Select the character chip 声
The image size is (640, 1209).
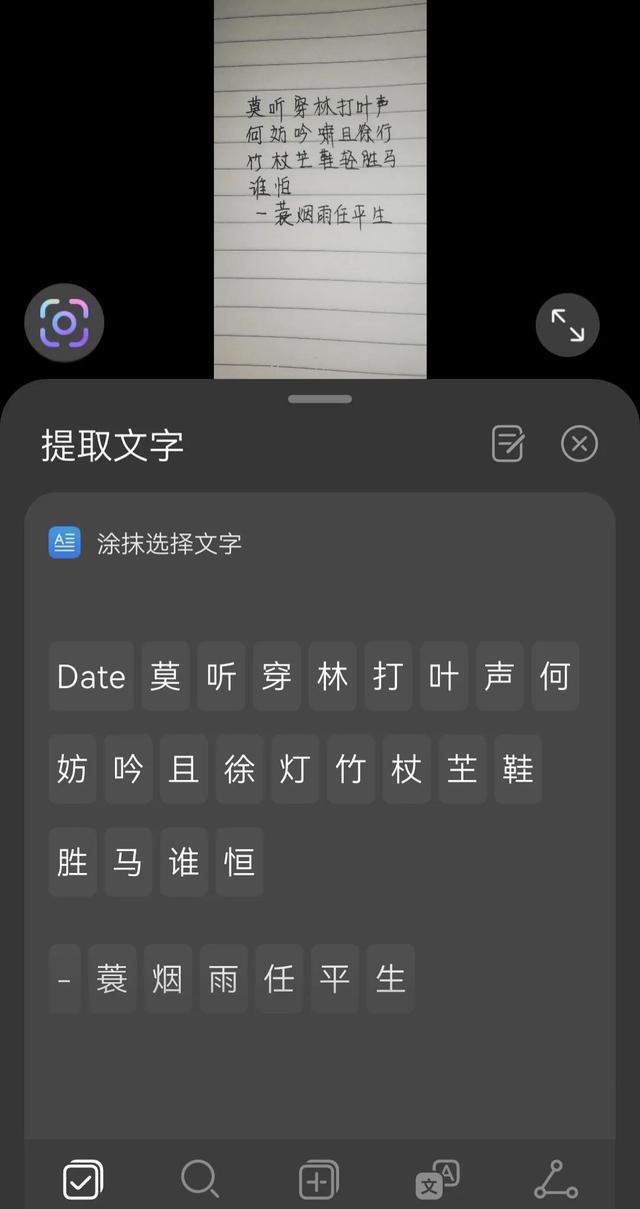tap(499, 677)
